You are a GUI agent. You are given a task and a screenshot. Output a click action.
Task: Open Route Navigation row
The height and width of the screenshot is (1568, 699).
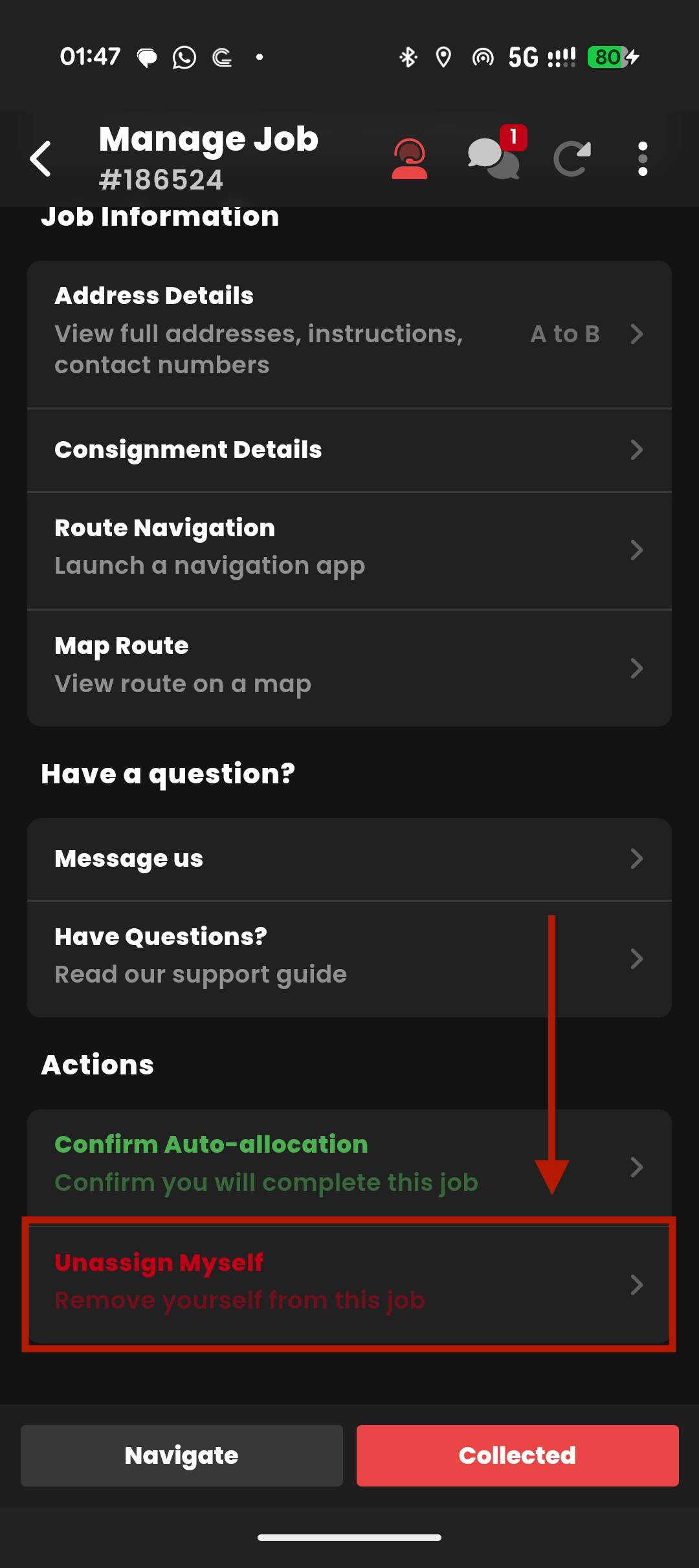tap(349, 550)
